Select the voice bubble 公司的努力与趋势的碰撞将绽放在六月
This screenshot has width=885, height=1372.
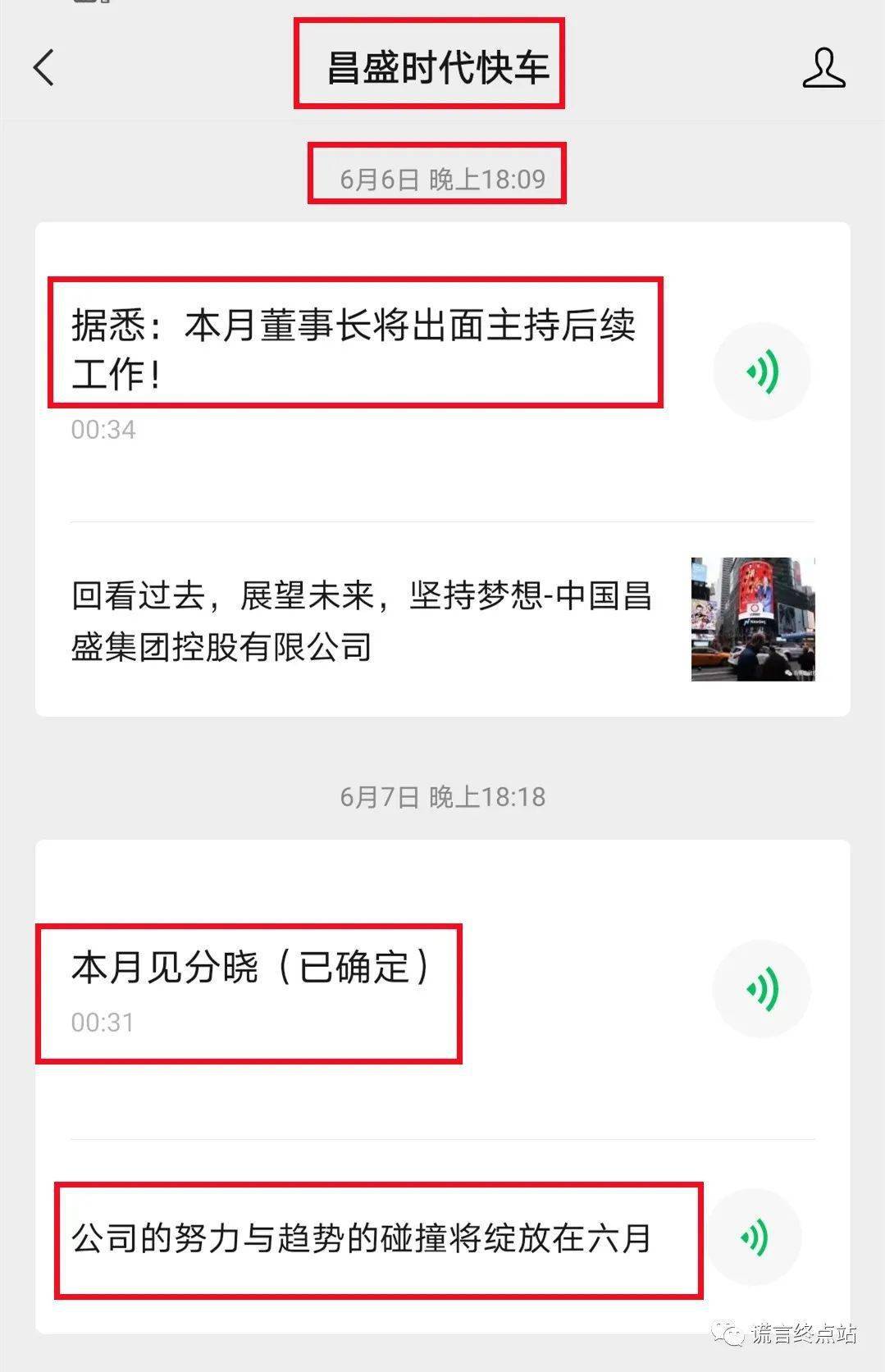[x=361, y=1237]
